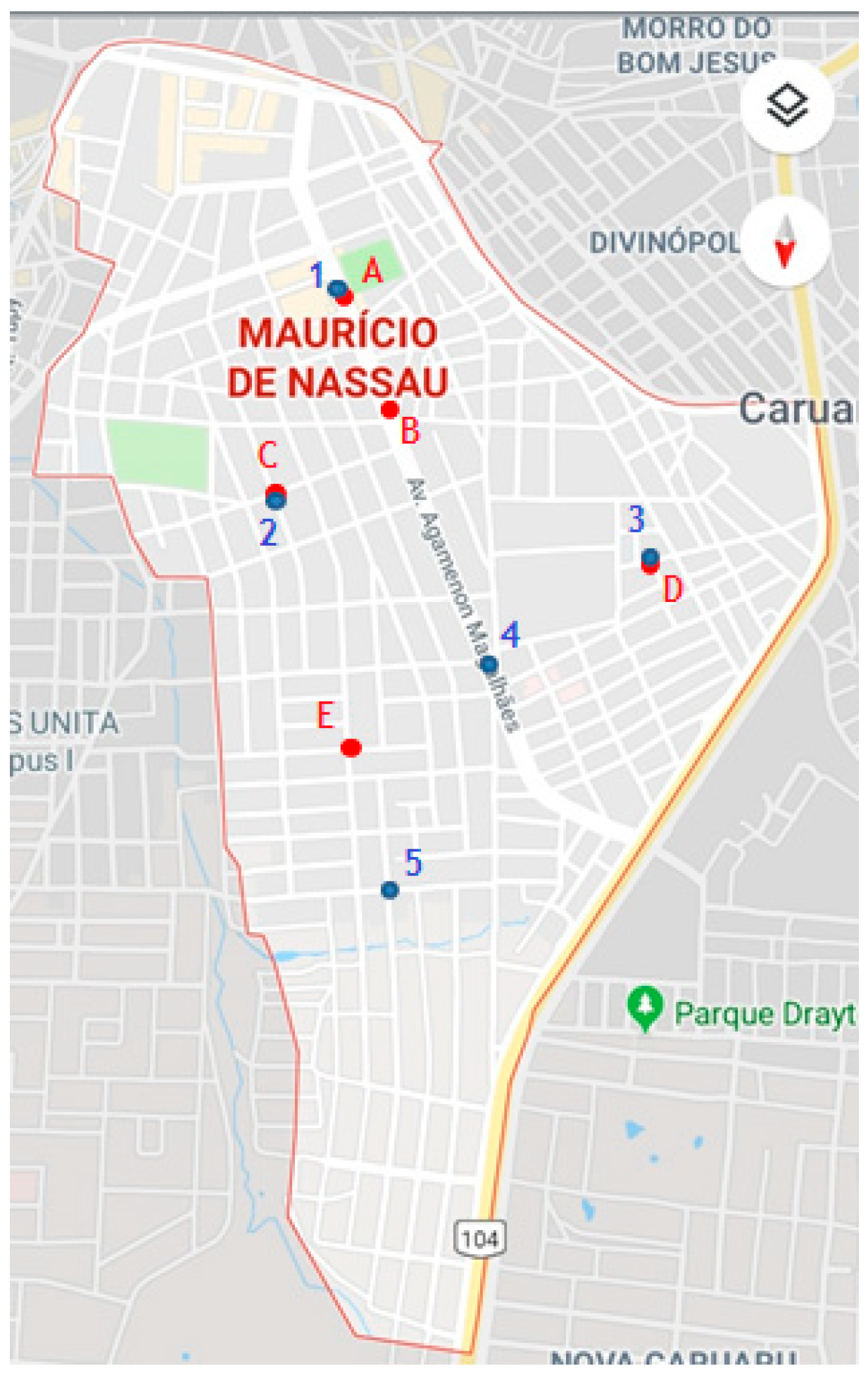The image size is (868, 1378).
Task: Tap the compass to reset orientation
Action: [x=785, y=242]
